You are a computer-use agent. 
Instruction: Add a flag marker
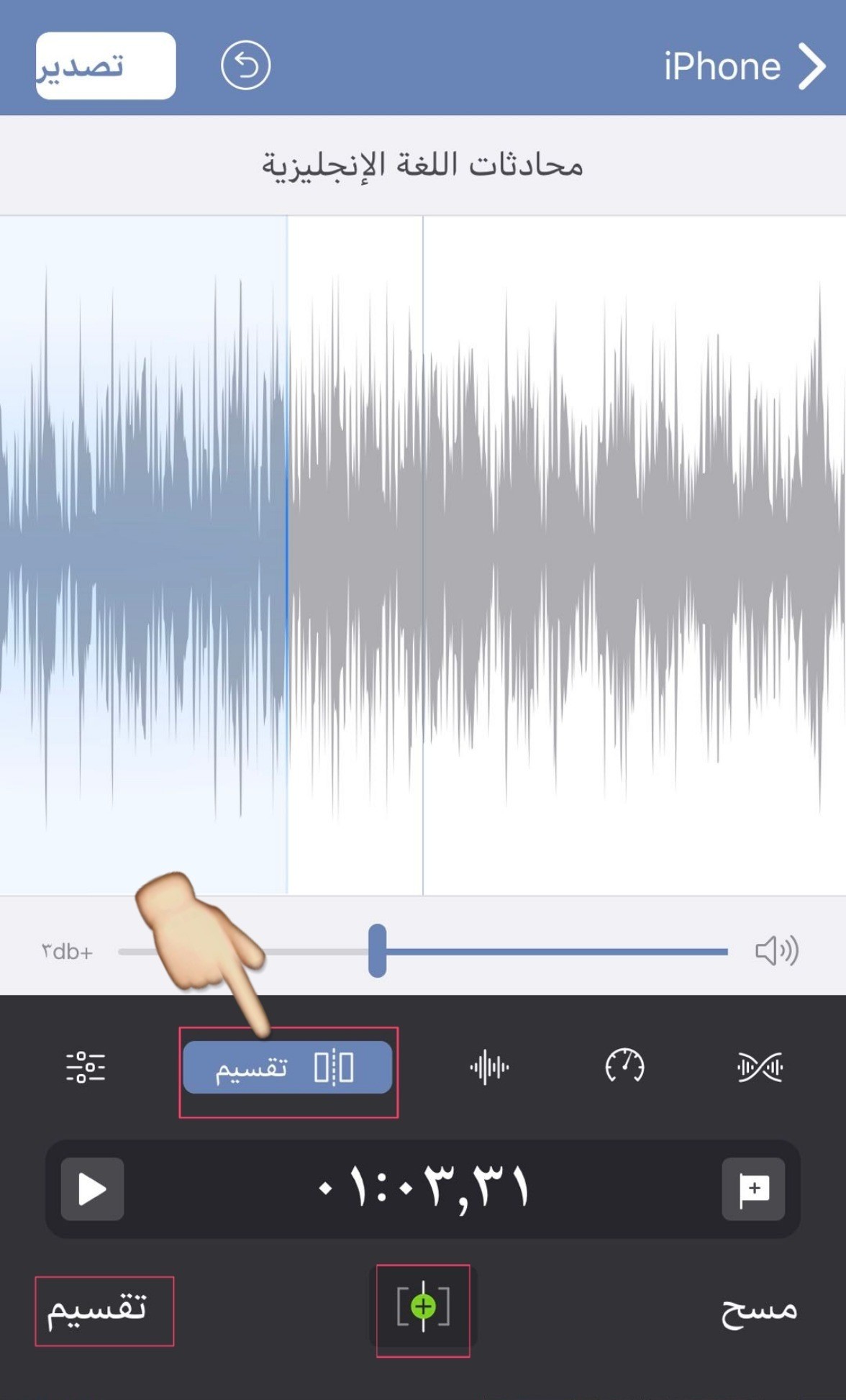(x=753, y=1188)
